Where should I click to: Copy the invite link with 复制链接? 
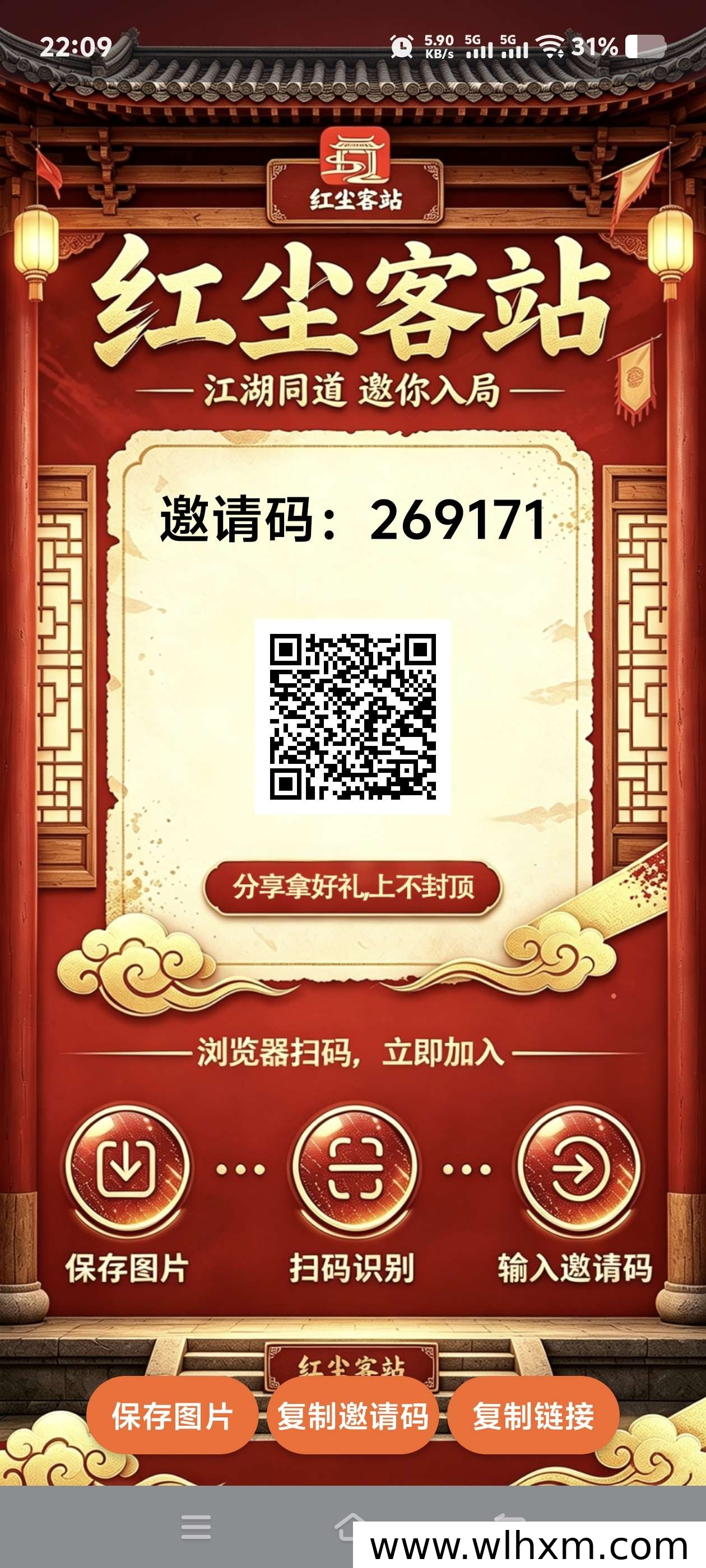pyautogui.click(x=533, y=1415)
